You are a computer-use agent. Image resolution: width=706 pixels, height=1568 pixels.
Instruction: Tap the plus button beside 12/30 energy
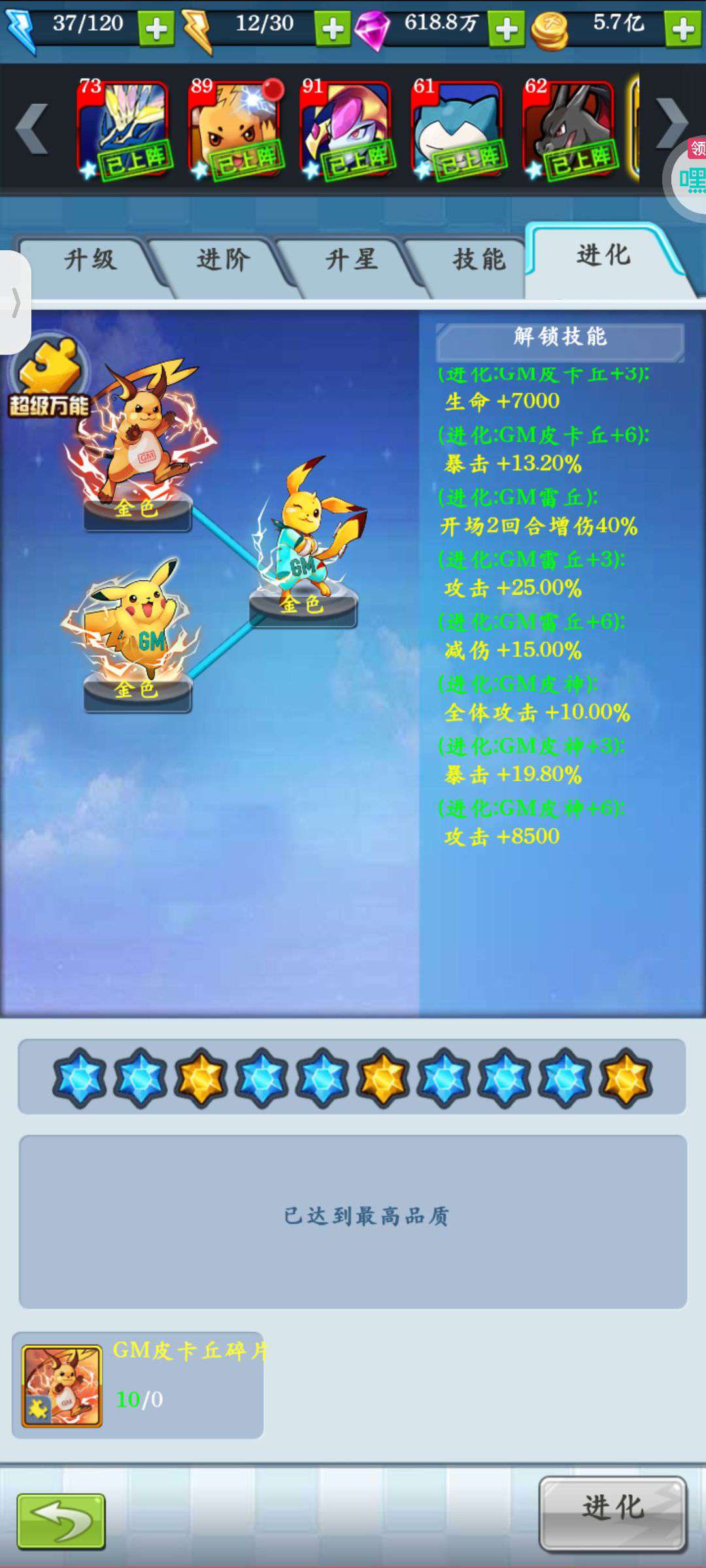333,29
